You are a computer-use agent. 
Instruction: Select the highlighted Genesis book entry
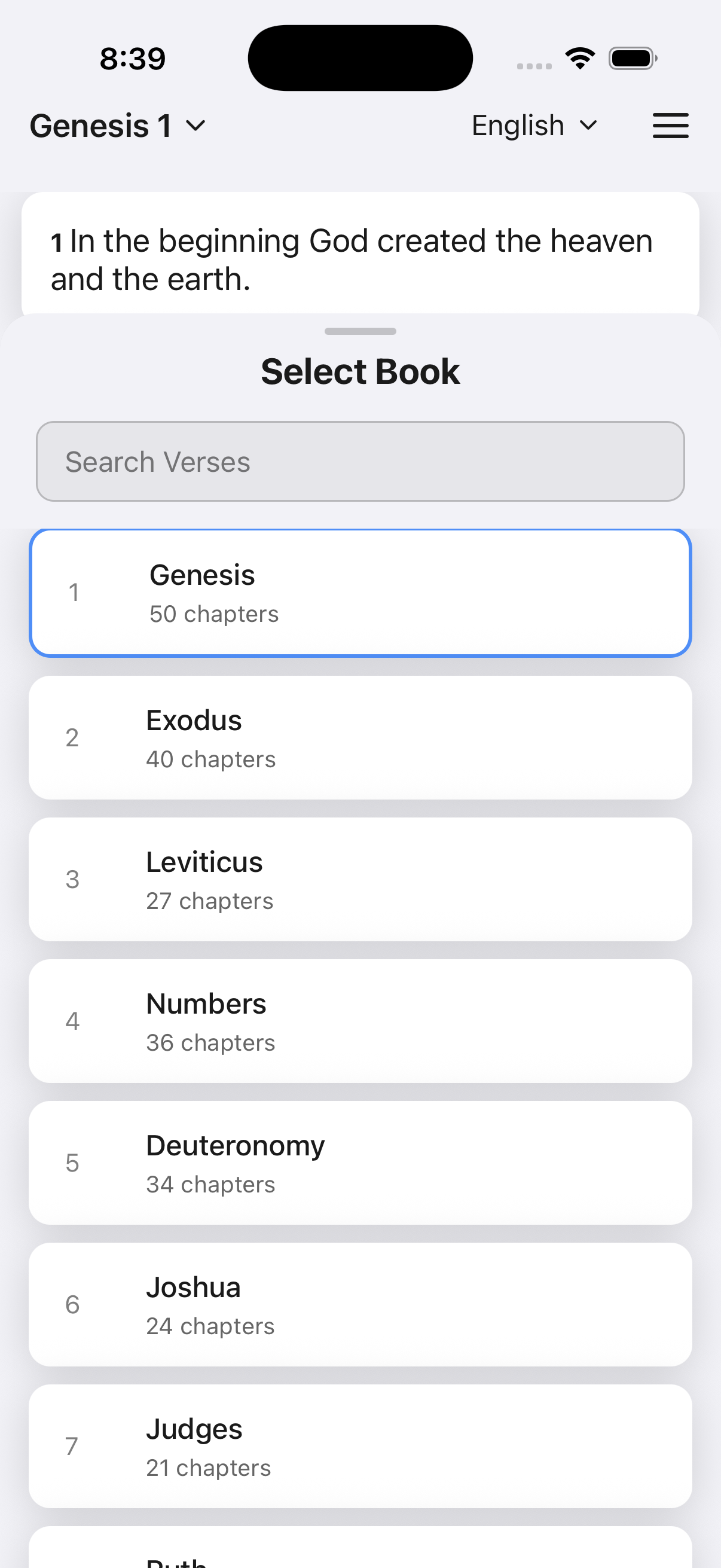[x=360, y=591]
